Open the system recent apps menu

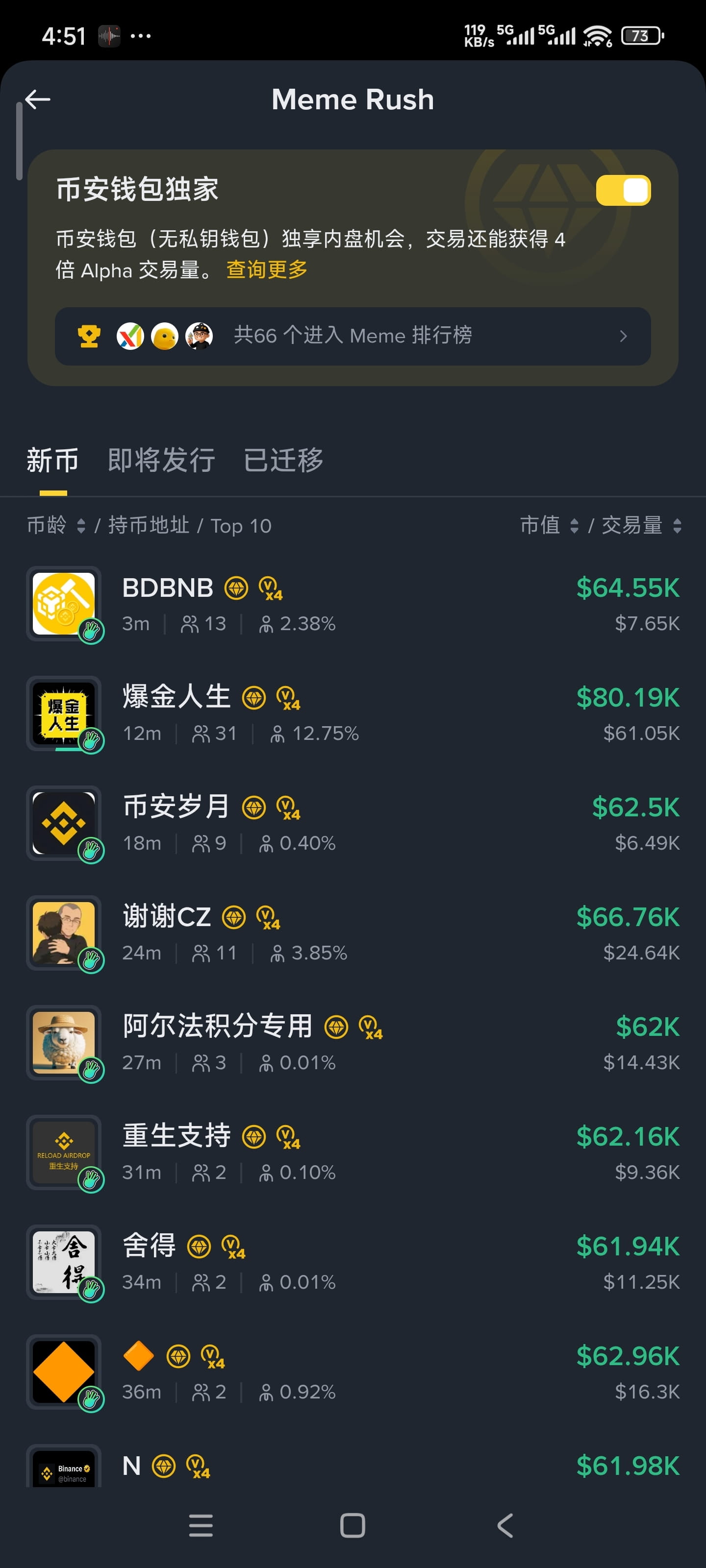[201, 1525]
